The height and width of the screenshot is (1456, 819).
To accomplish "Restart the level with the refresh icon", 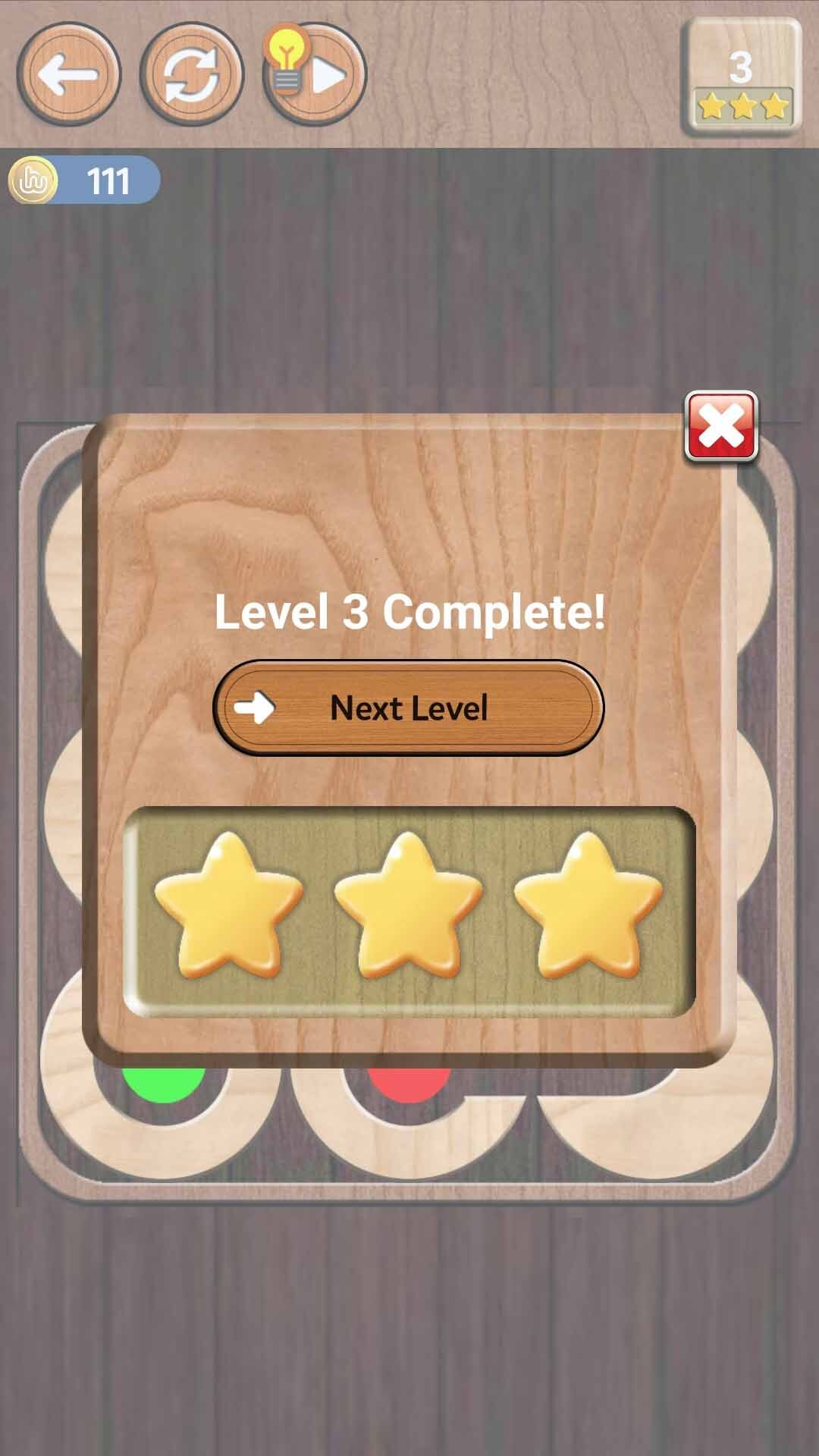I will tap(192, 74).
